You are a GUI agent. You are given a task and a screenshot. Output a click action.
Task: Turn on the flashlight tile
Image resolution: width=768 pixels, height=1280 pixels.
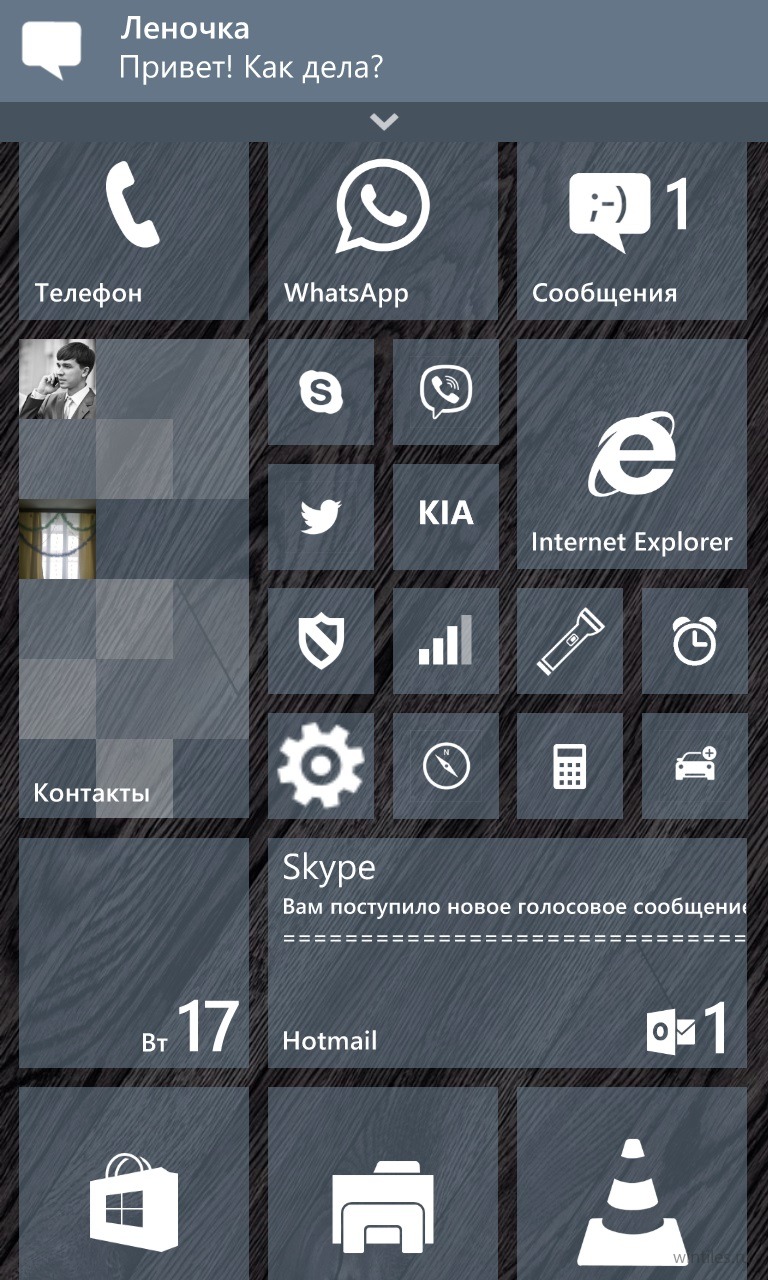coord(570,641)
